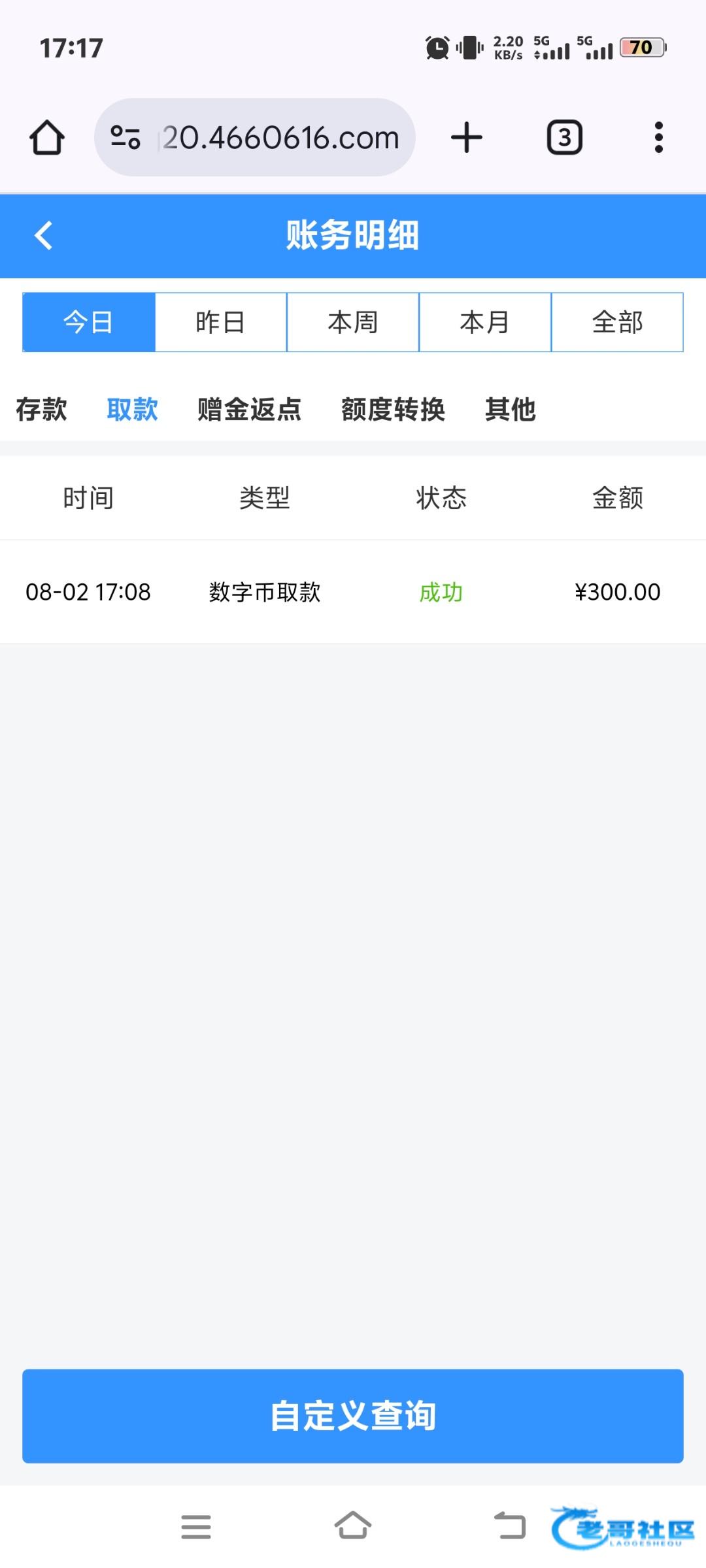The width and height of the screenshot is (706, 1568).
Task: Open the 赠金返点 tab
Action: [249, 410]
